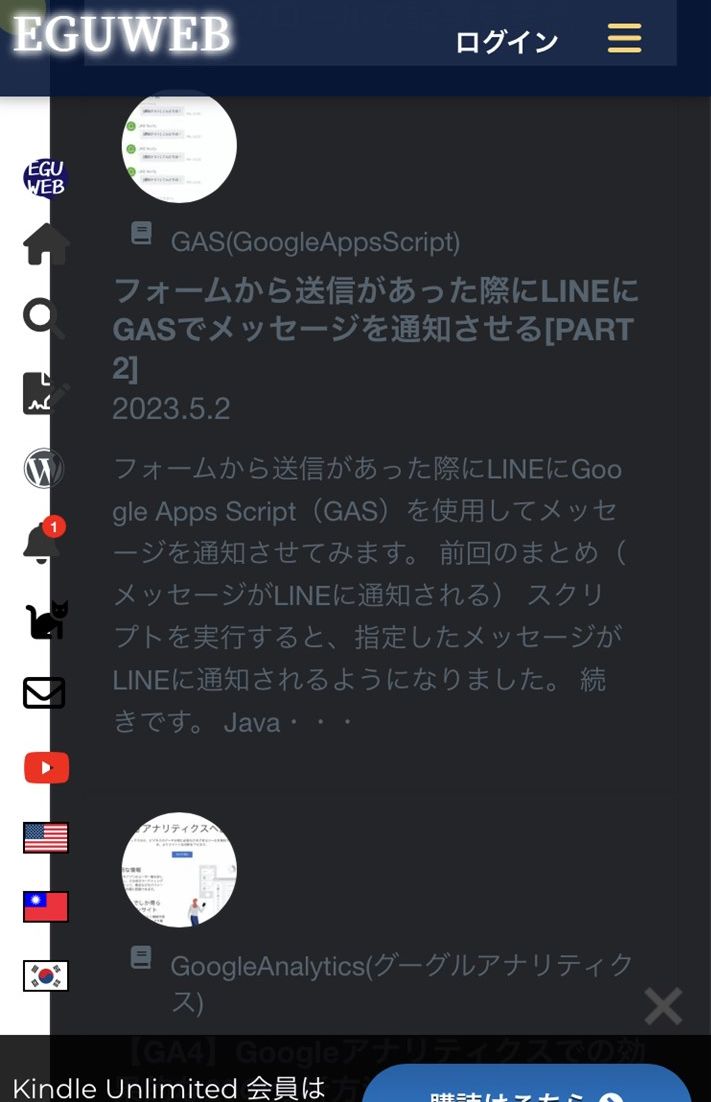Switch language with the Taiwan flag
711x1102 pixels.
[46, 907]
